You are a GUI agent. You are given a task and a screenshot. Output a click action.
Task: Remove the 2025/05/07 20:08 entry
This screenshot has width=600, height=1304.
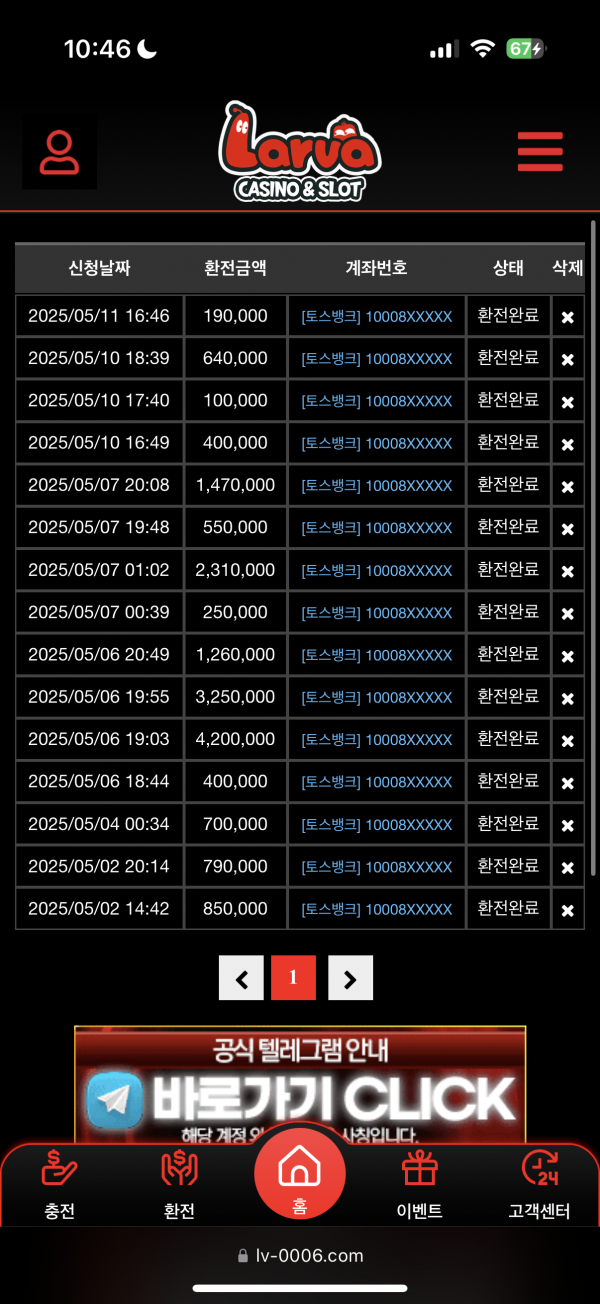pos(567,486)
